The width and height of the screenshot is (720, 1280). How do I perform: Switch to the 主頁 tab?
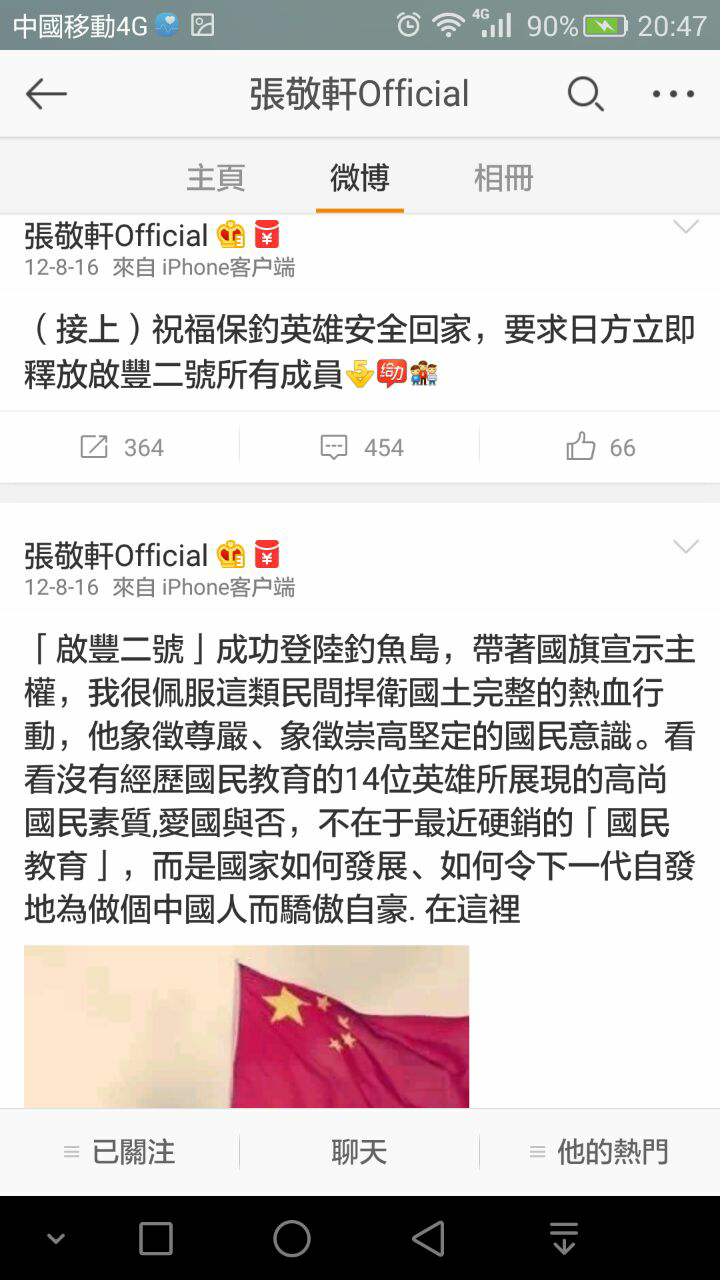[215, 178]
